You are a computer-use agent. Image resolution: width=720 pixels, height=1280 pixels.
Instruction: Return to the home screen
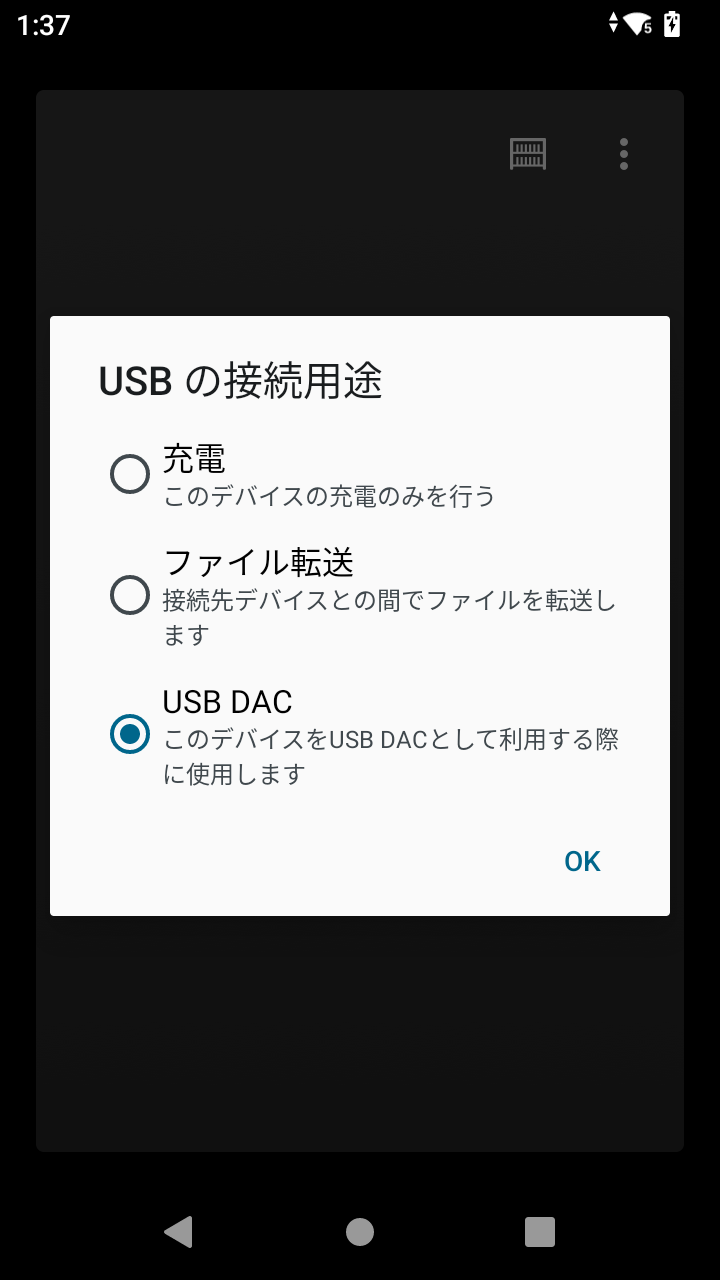[360, 1232]
